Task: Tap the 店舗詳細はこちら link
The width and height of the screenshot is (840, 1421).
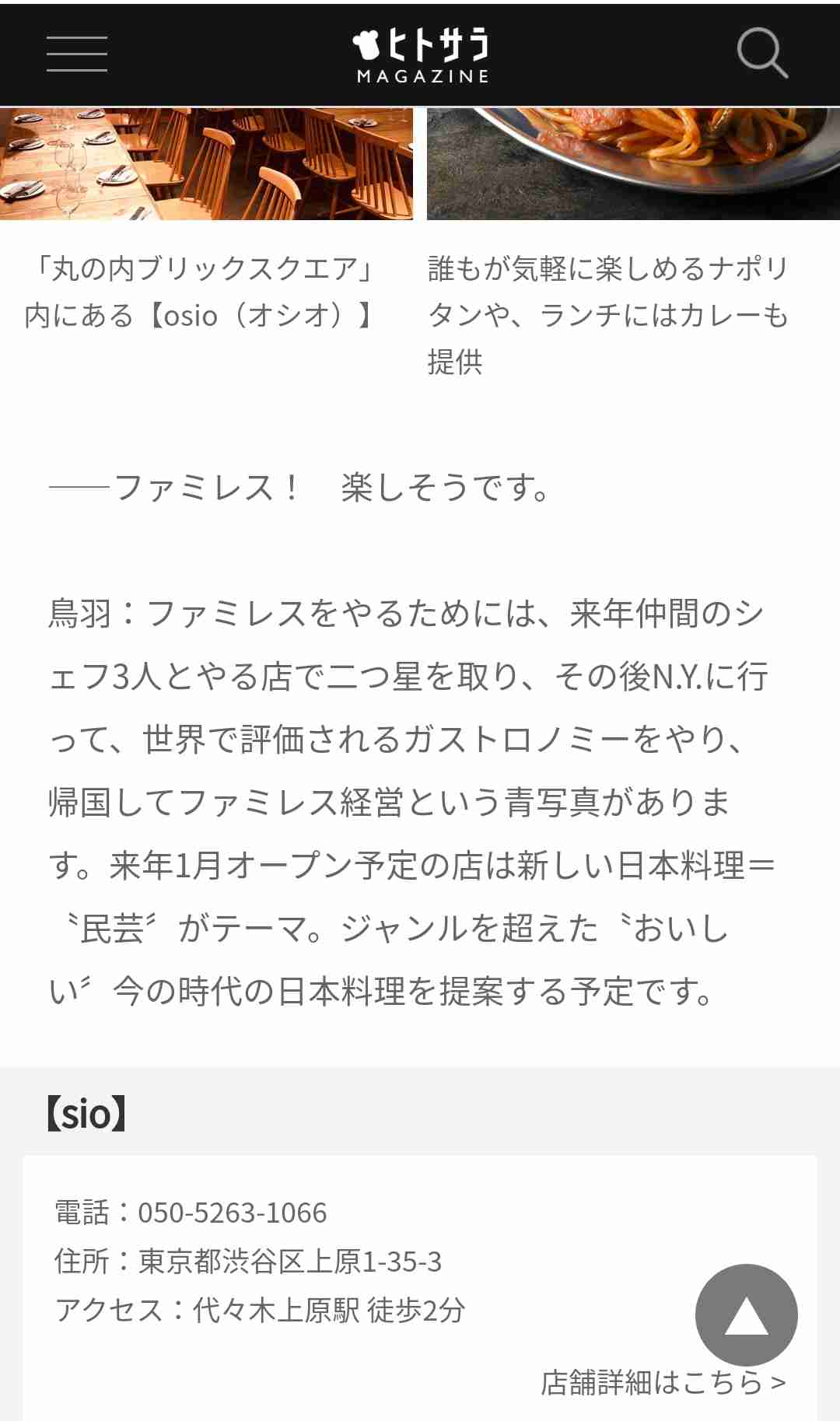Action: click(663, 1382)
